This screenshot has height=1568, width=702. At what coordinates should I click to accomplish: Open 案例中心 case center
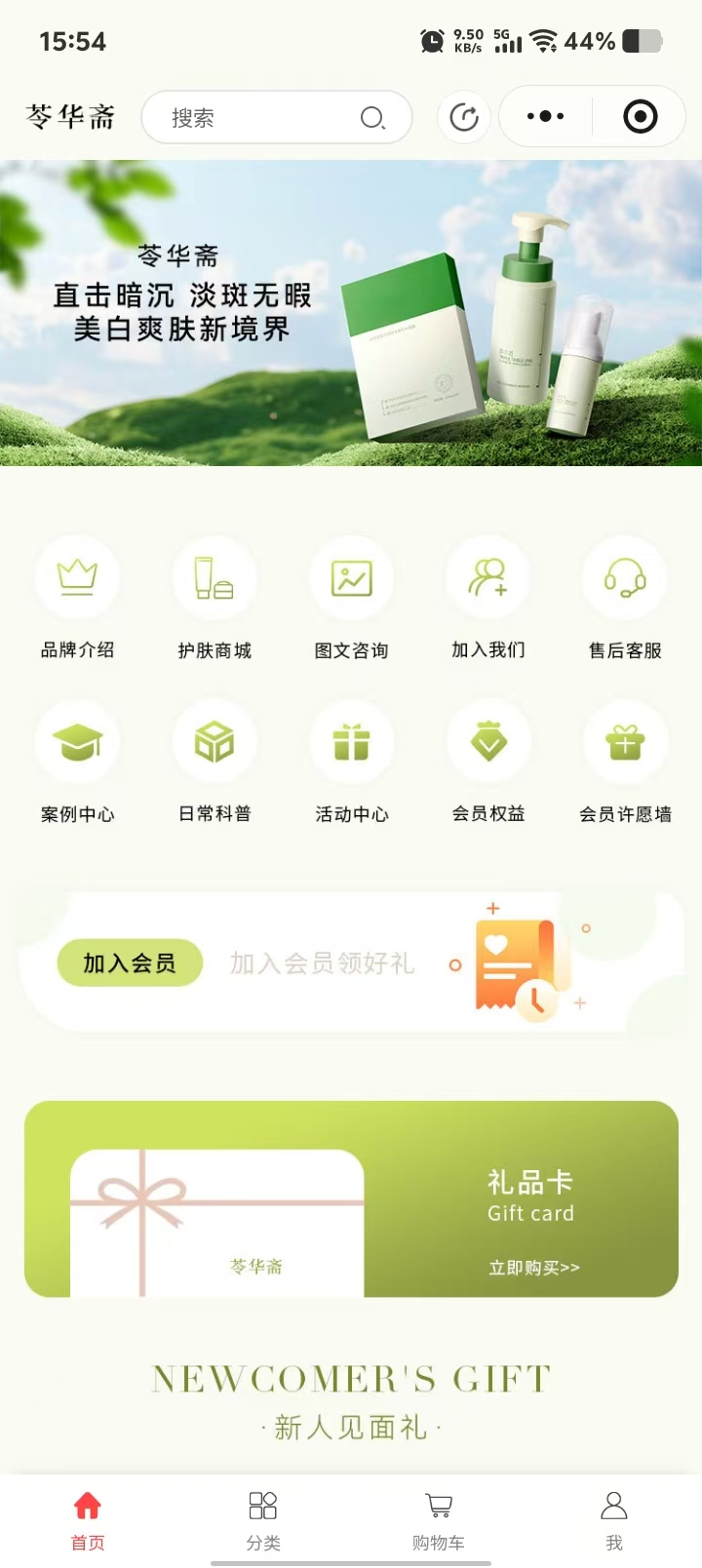[77, 761]
